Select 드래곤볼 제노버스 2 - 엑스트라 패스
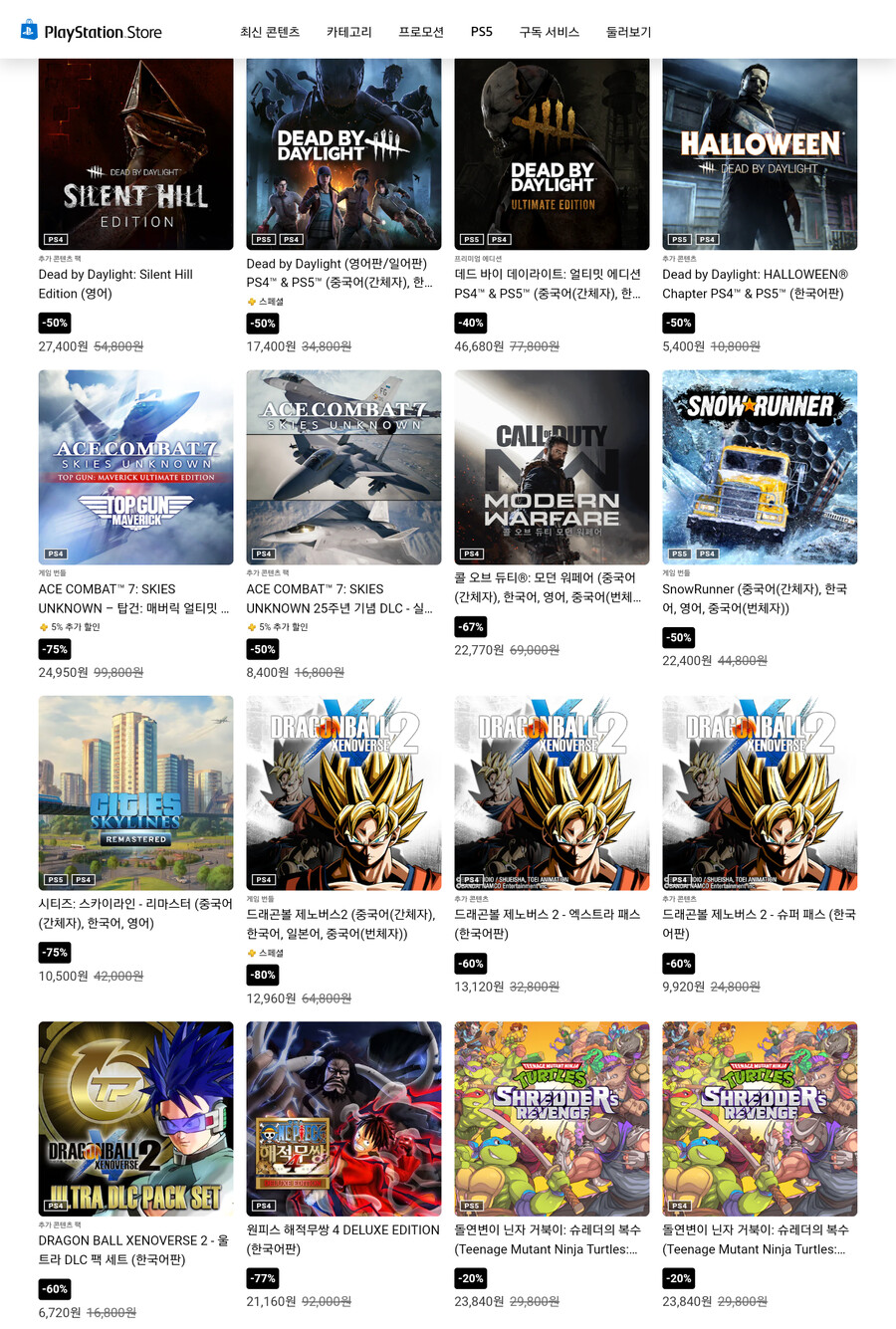The image size is (896, 1329). pyautogui.click(x=552, y=791)
